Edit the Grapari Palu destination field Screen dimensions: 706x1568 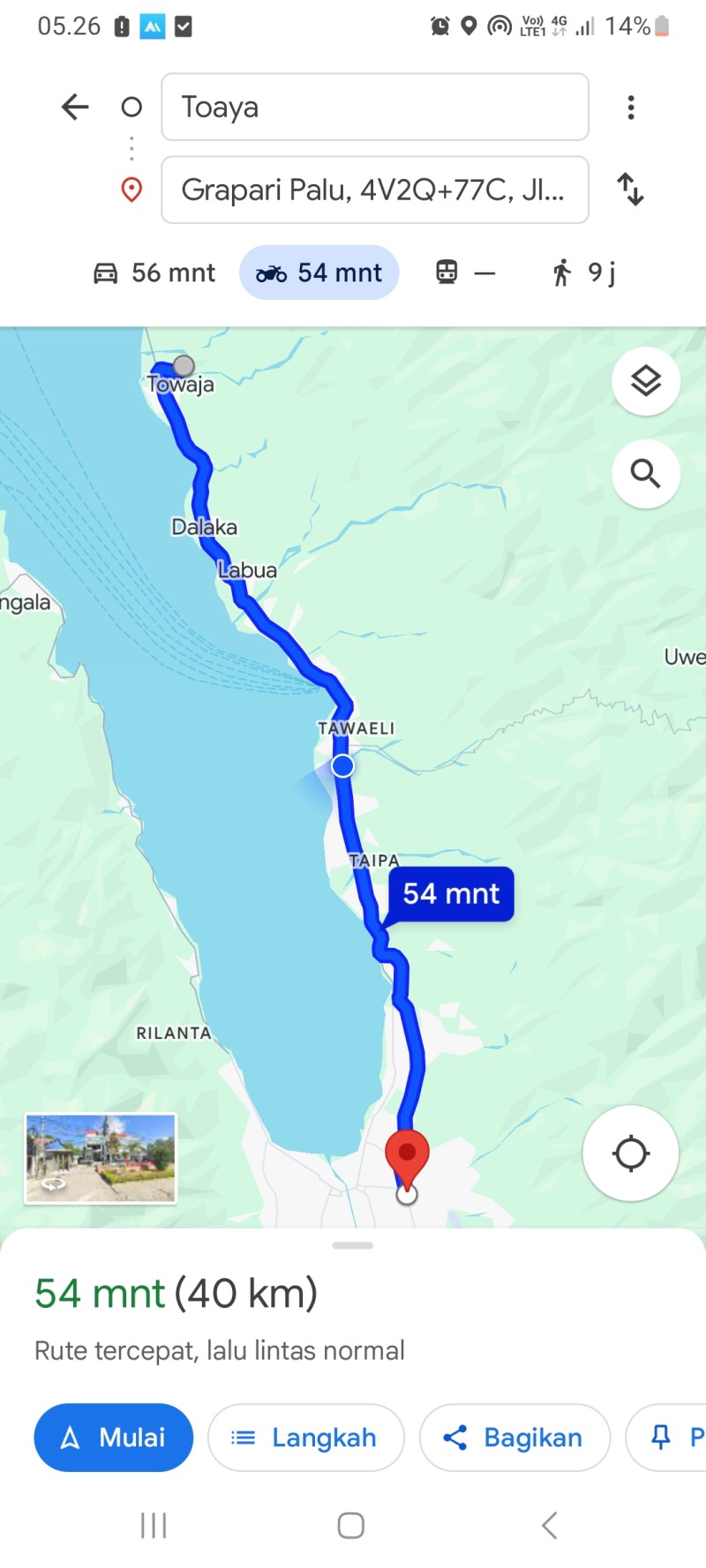pyautogui.click(x=375, y=190)
